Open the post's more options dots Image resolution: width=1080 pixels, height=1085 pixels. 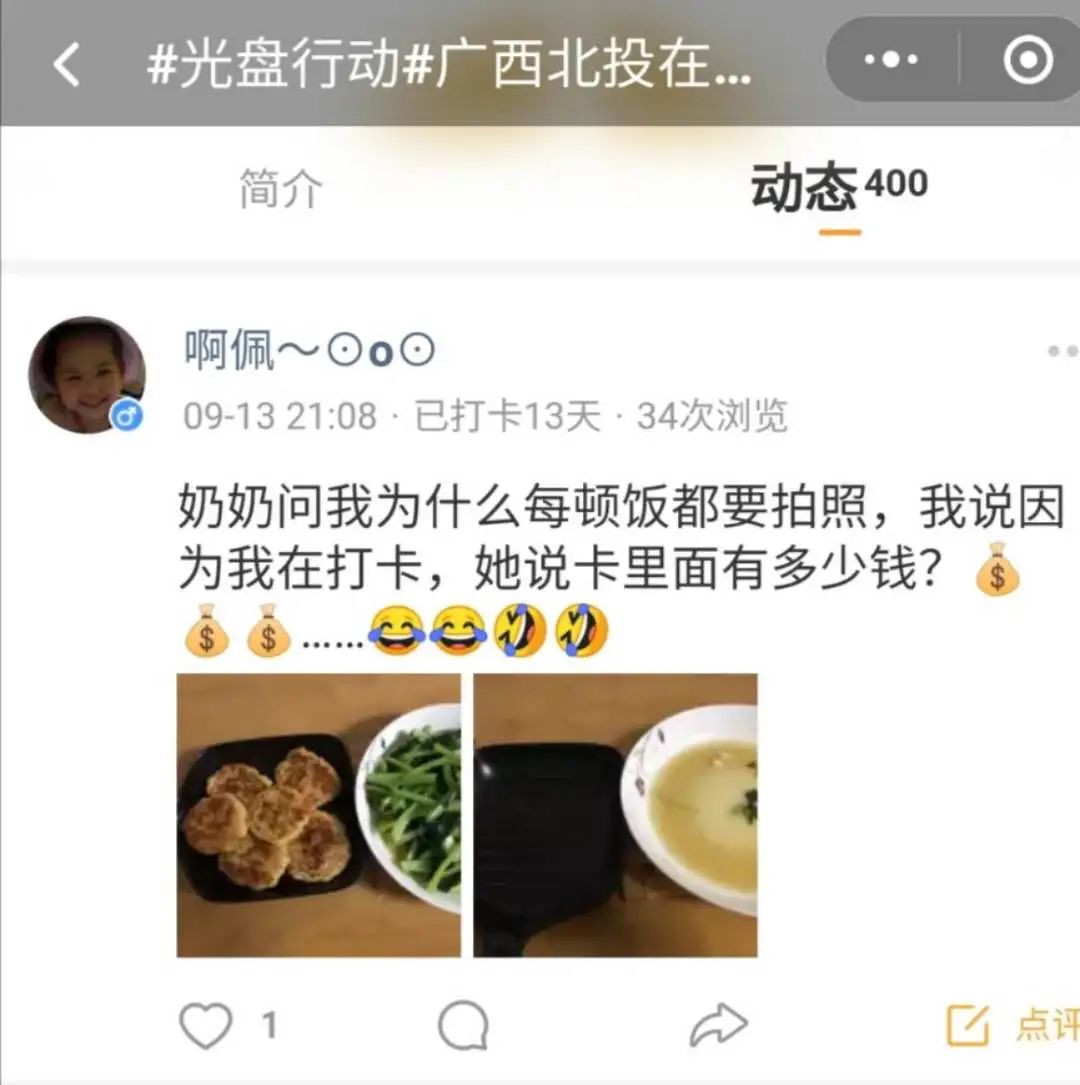tap(1063, 351)
